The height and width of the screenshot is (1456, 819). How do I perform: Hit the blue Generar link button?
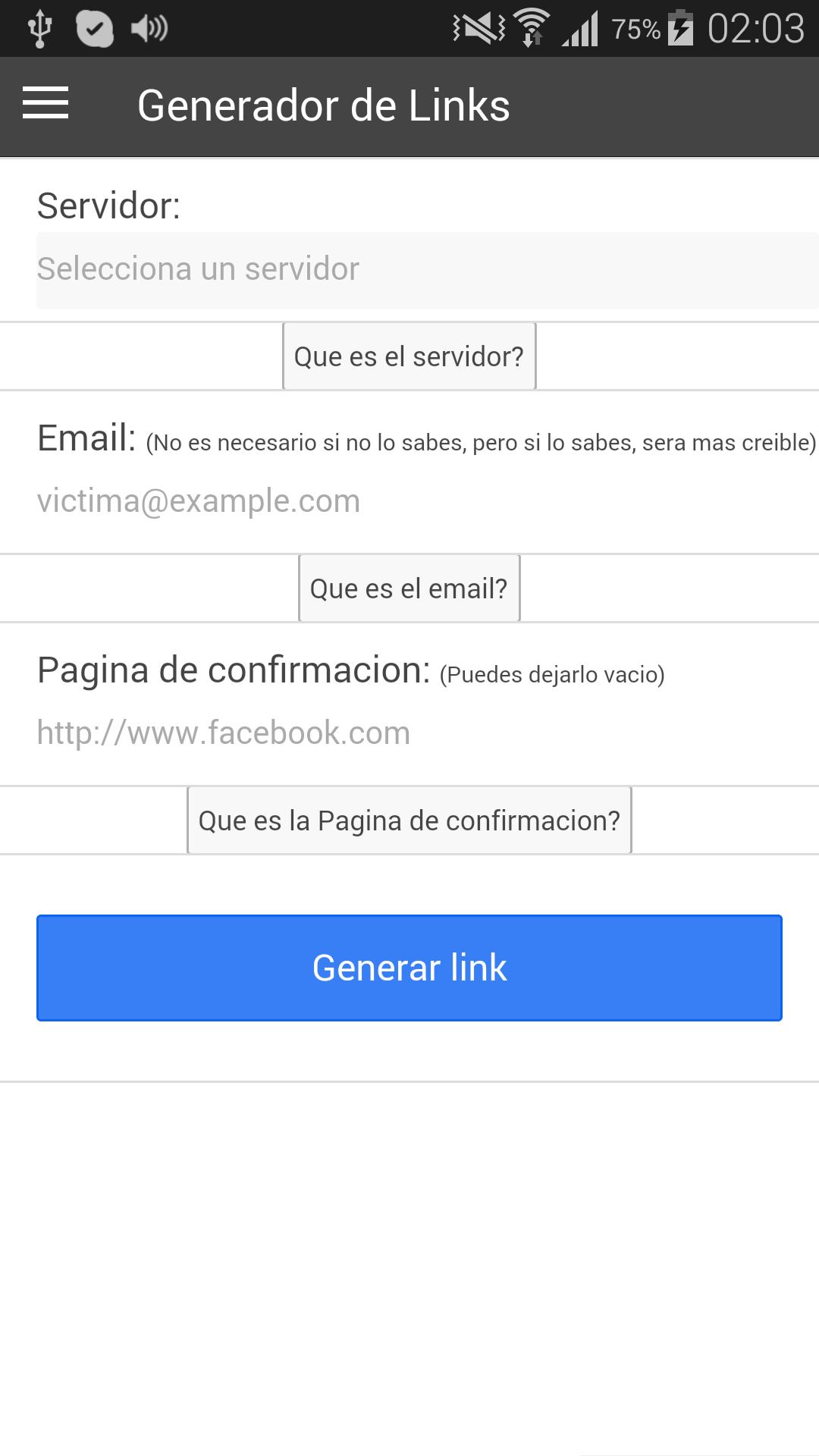409,968
